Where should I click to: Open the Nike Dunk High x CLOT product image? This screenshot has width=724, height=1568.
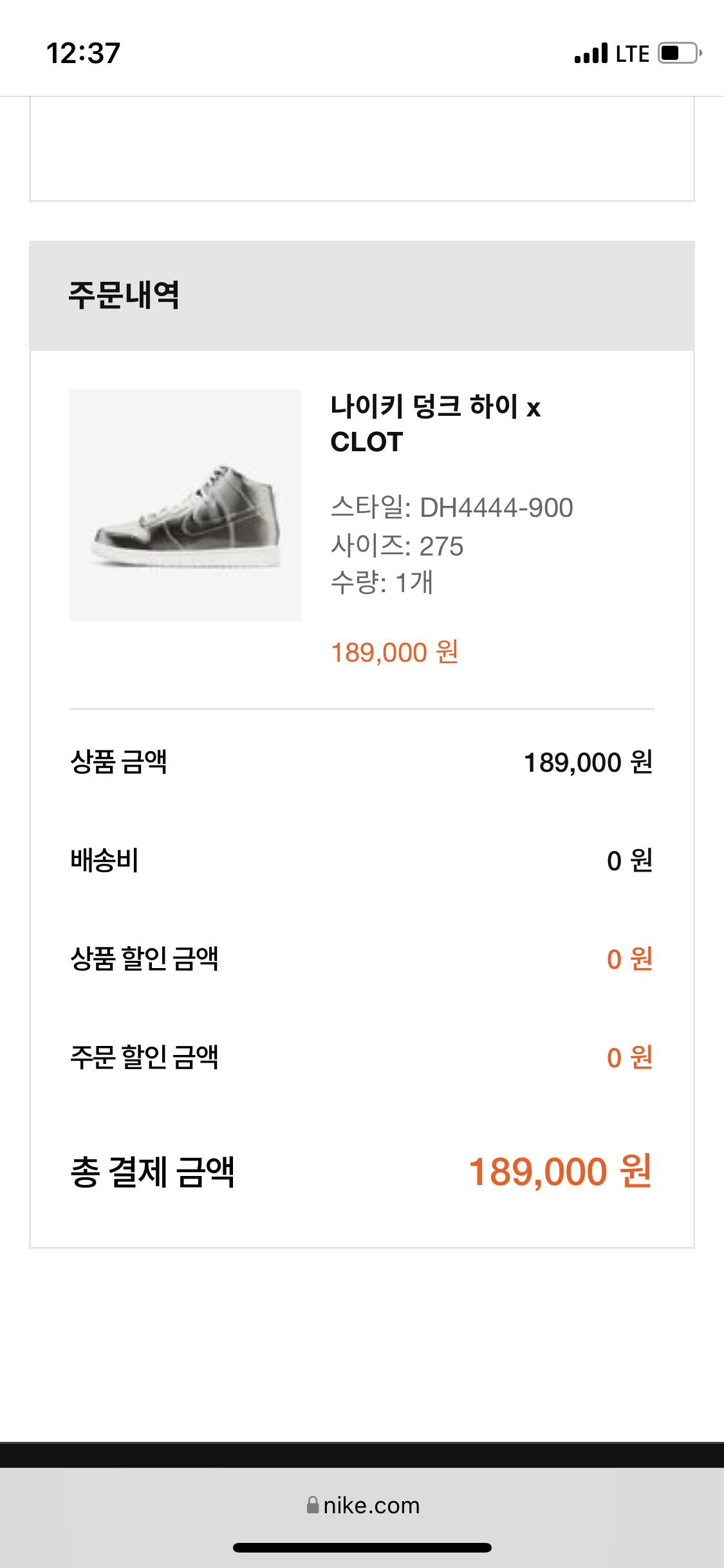pyautogui.click(x=185, y=505)
